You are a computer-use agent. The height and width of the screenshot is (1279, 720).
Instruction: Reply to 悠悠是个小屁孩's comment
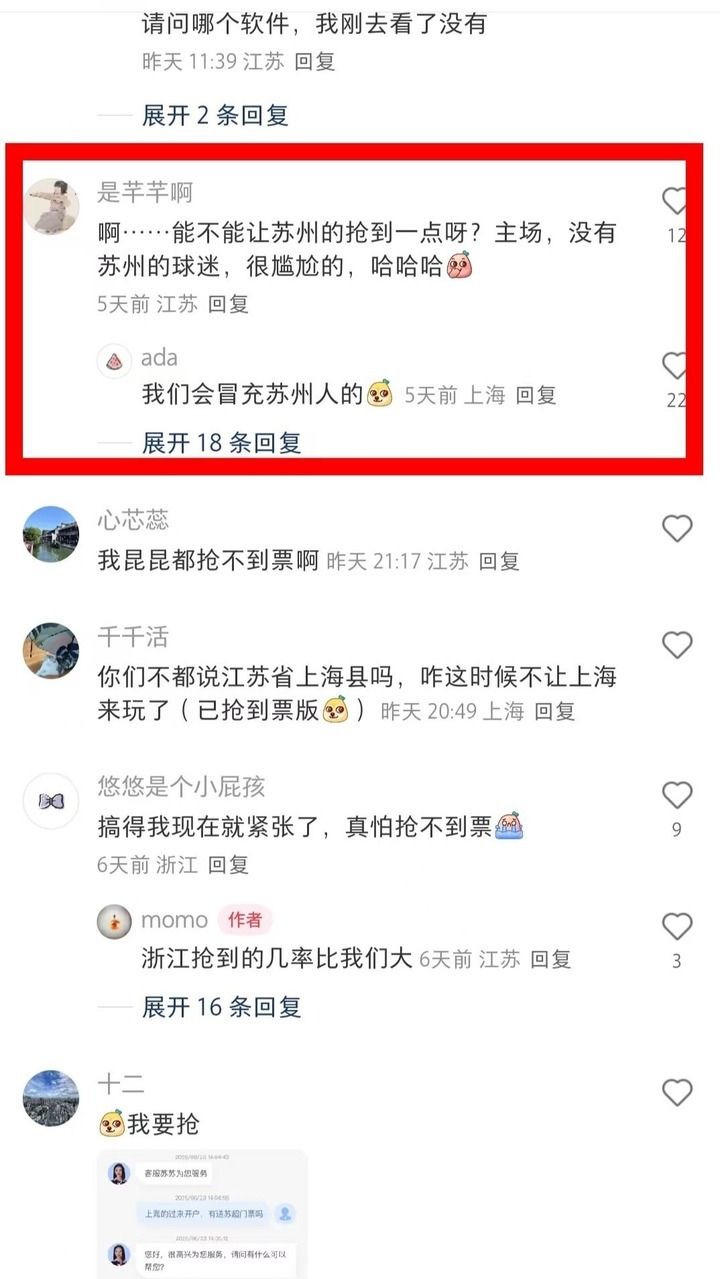(228, 865)
